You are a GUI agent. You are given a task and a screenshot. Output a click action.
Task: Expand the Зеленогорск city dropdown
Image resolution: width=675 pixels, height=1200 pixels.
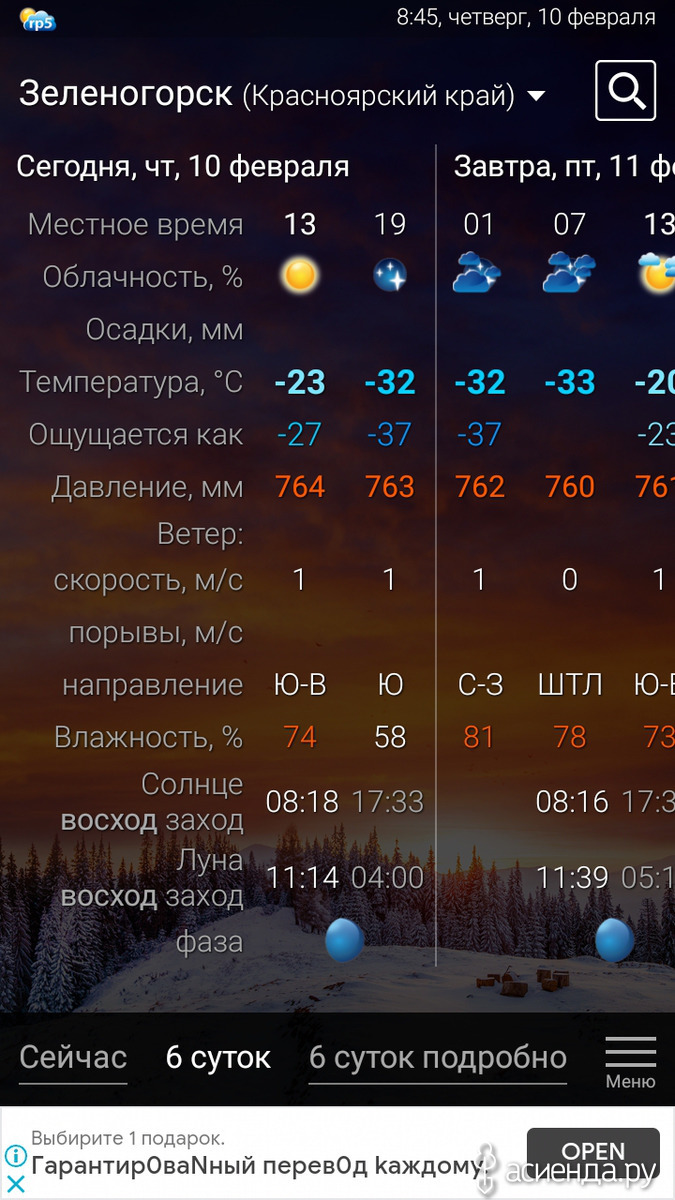(536, 96)
